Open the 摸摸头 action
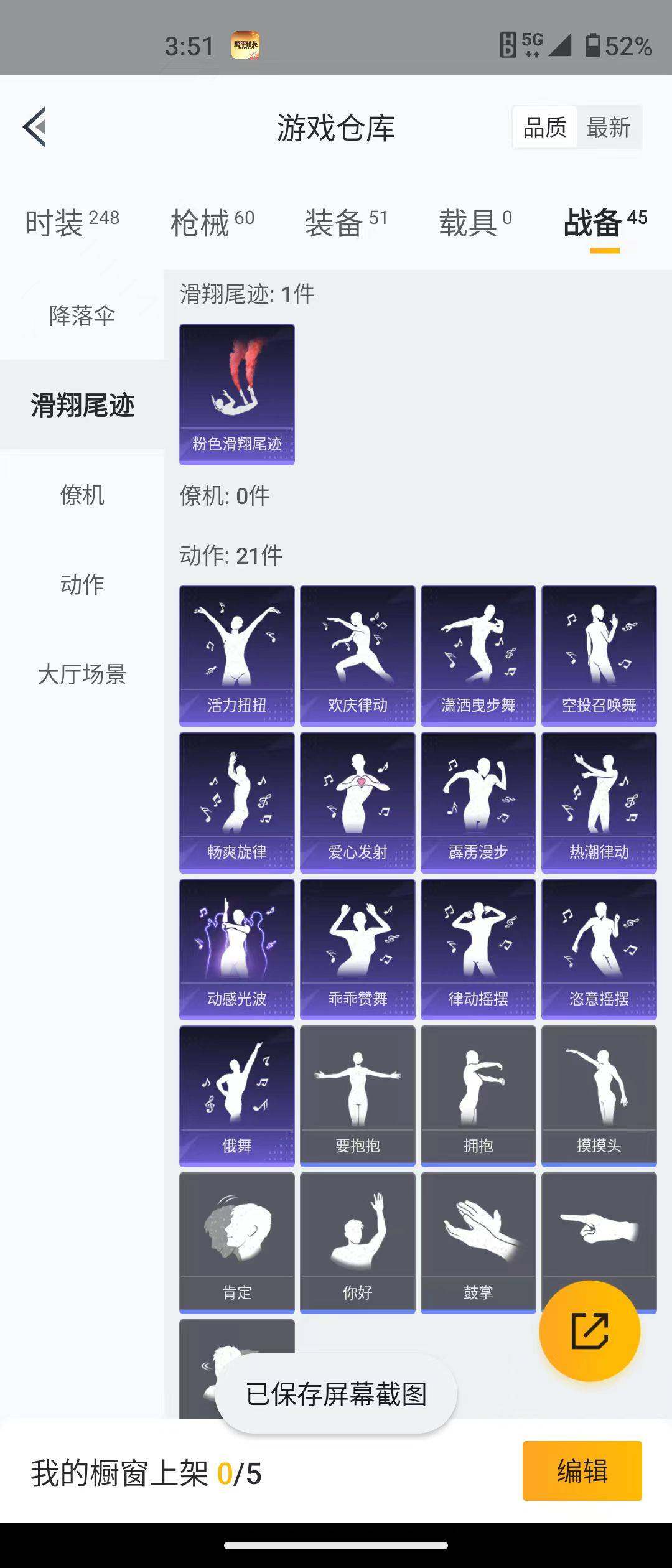Screen dimensions: 672x1568 599,1096
